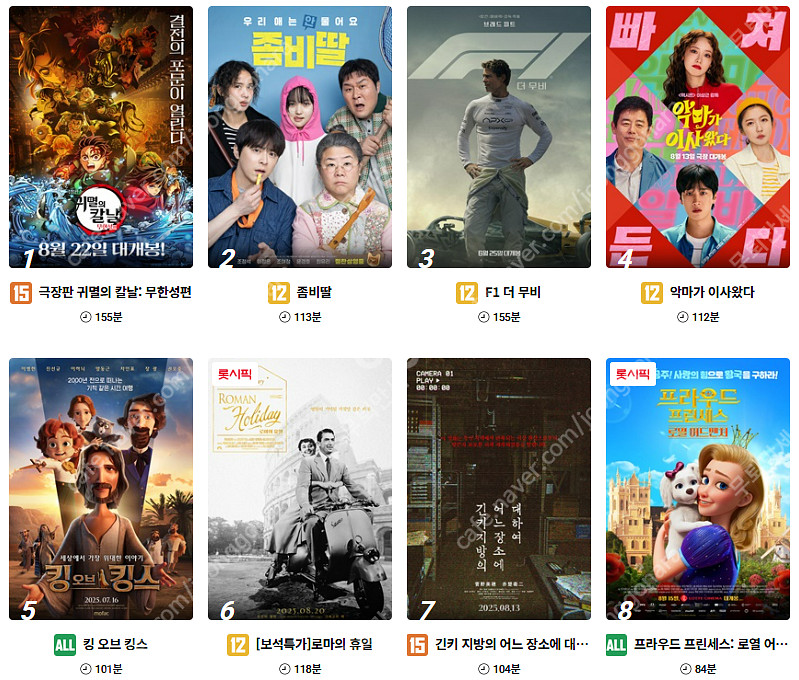Screen dimensions: 799x680
Task: Open the 악마가 이사왔다 movie card
Action: click(697, 137)
